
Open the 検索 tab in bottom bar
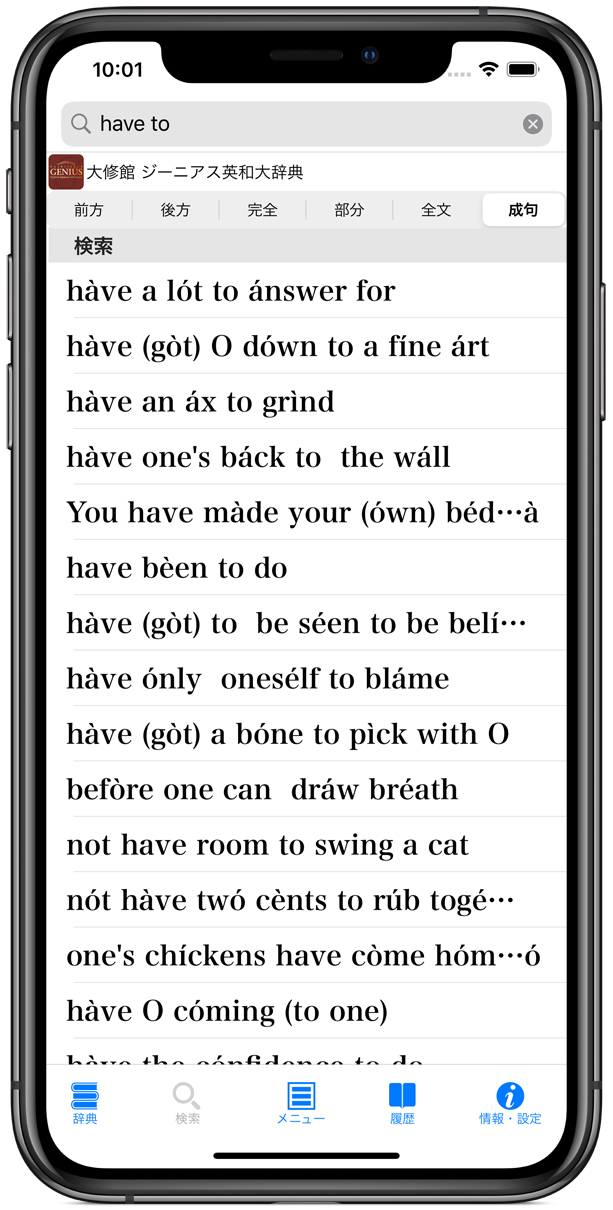[x=187, y=1103]
